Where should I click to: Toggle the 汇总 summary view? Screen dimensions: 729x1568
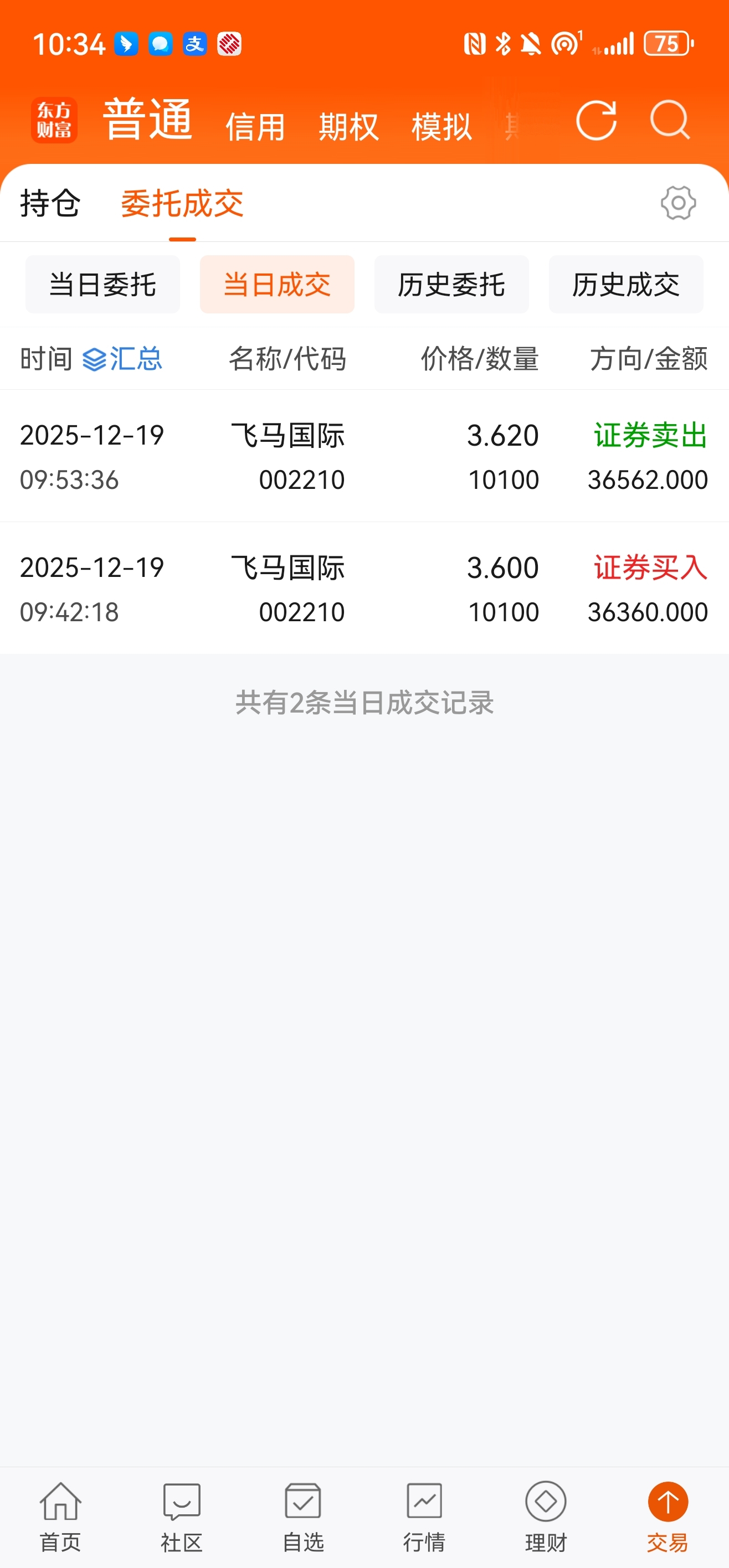(x=122, y=359)
